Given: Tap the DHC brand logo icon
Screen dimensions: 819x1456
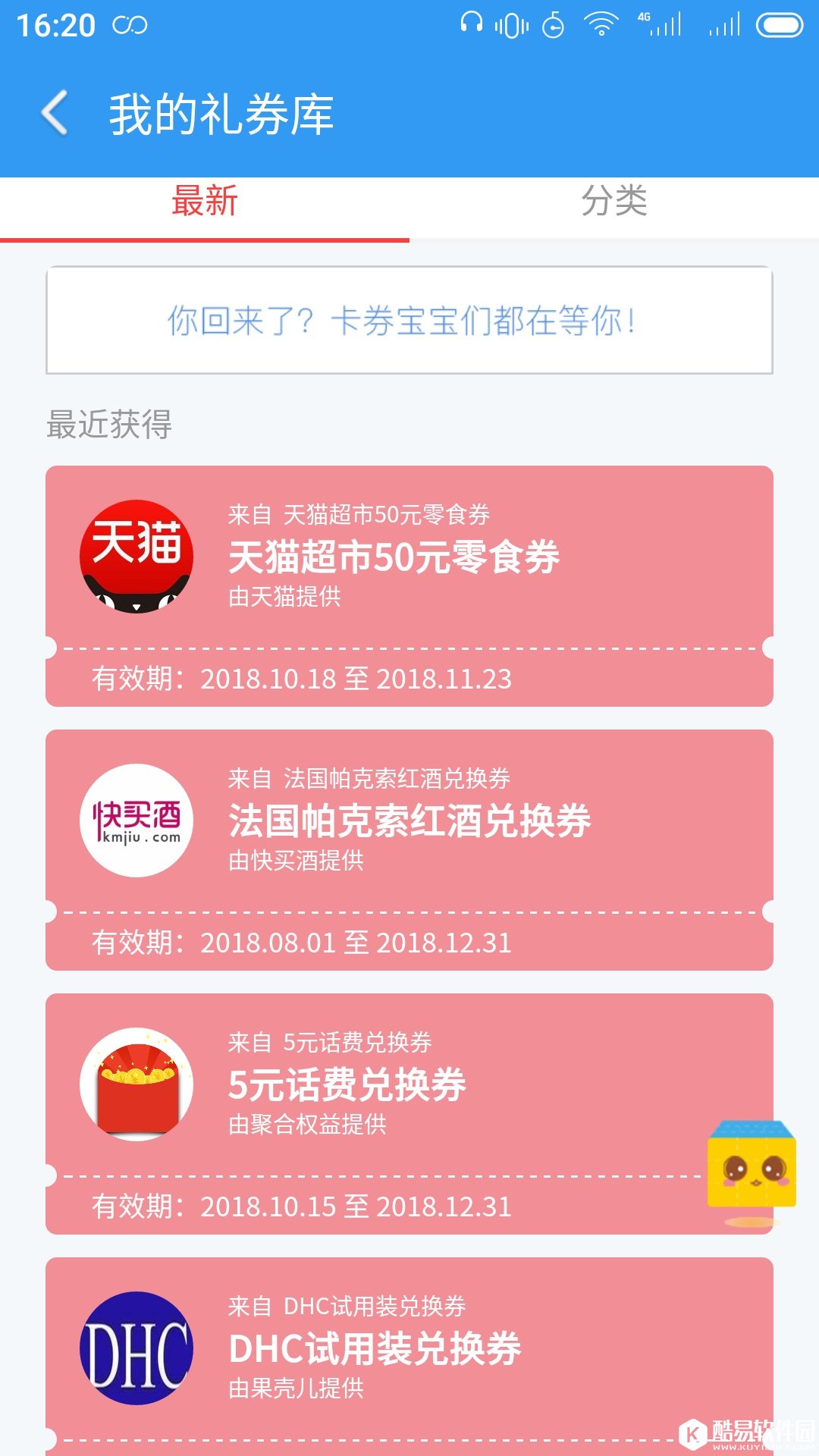Looking at the screenshot, I should pos(136,1350).
